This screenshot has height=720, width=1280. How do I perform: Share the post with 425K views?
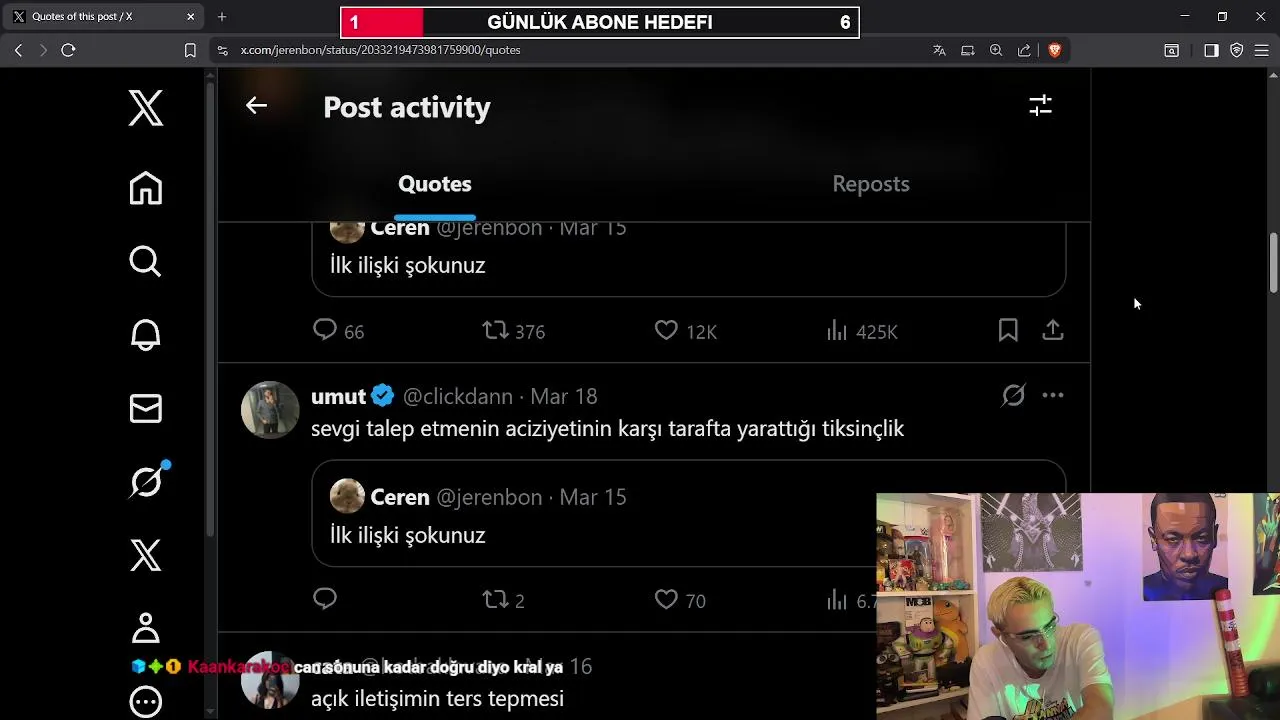1052,330
